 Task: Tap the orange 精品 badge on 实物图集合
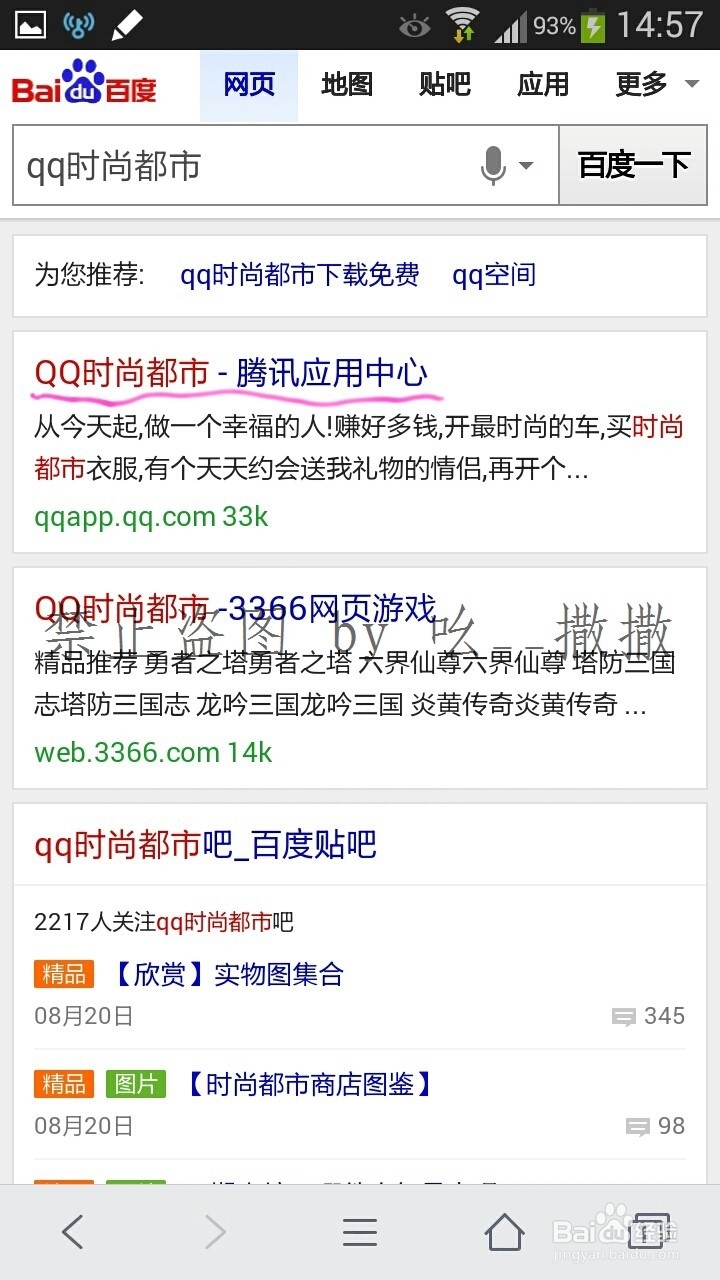(x=64, y=973)
